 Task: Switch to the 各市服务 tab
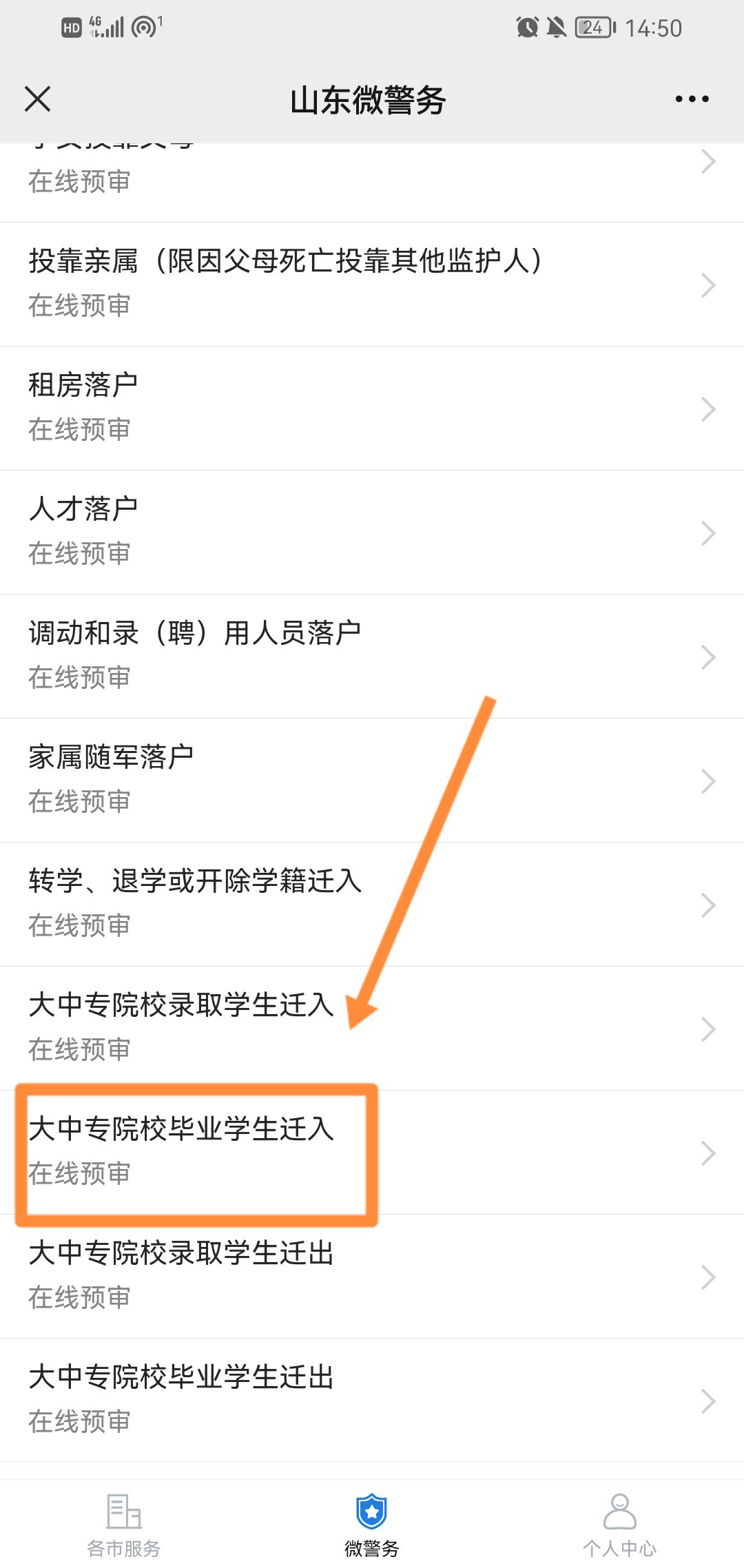coord(124,1525)
